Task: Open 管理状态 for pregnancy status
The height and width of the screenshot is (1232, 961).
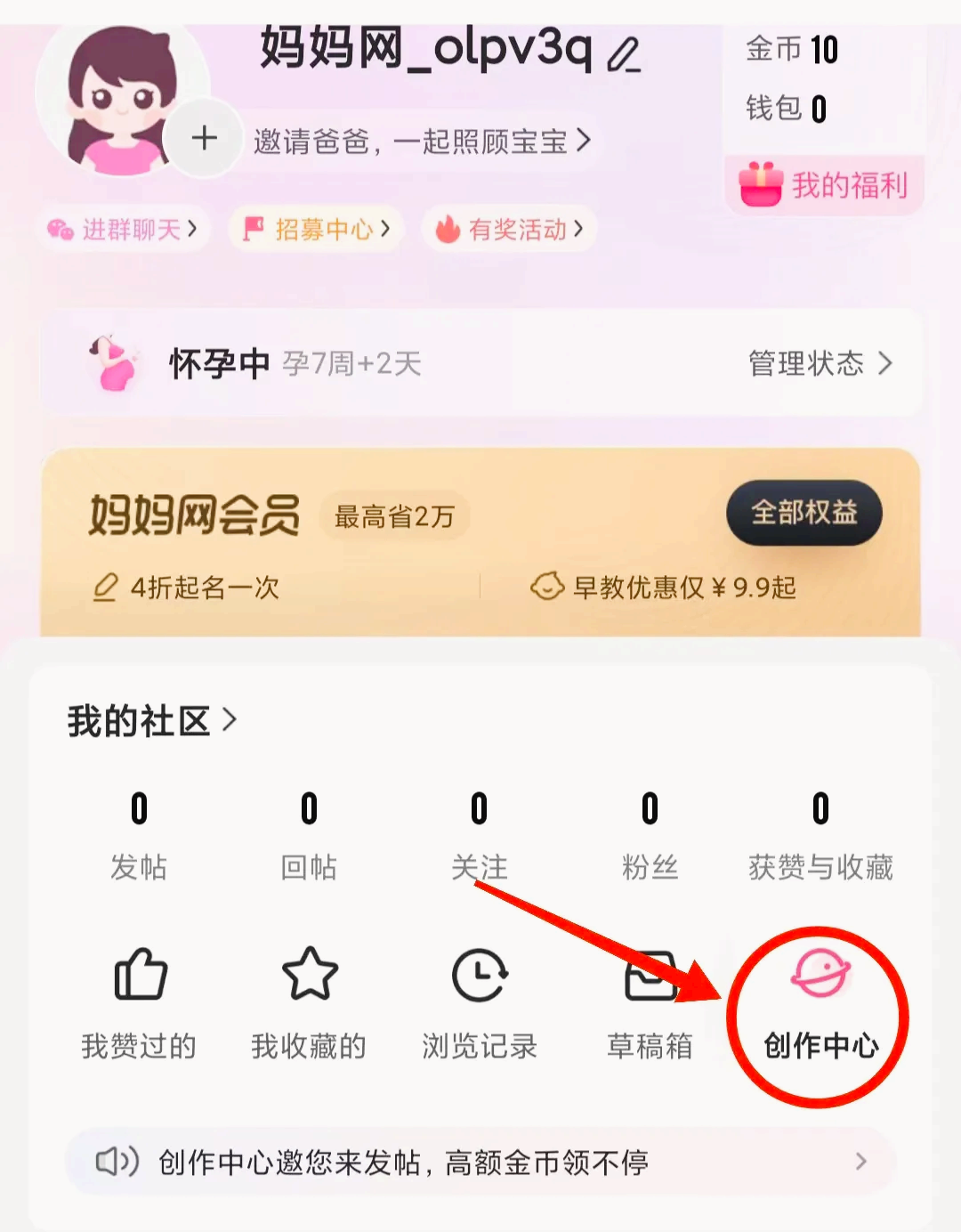Action: [x=820, y=363]
